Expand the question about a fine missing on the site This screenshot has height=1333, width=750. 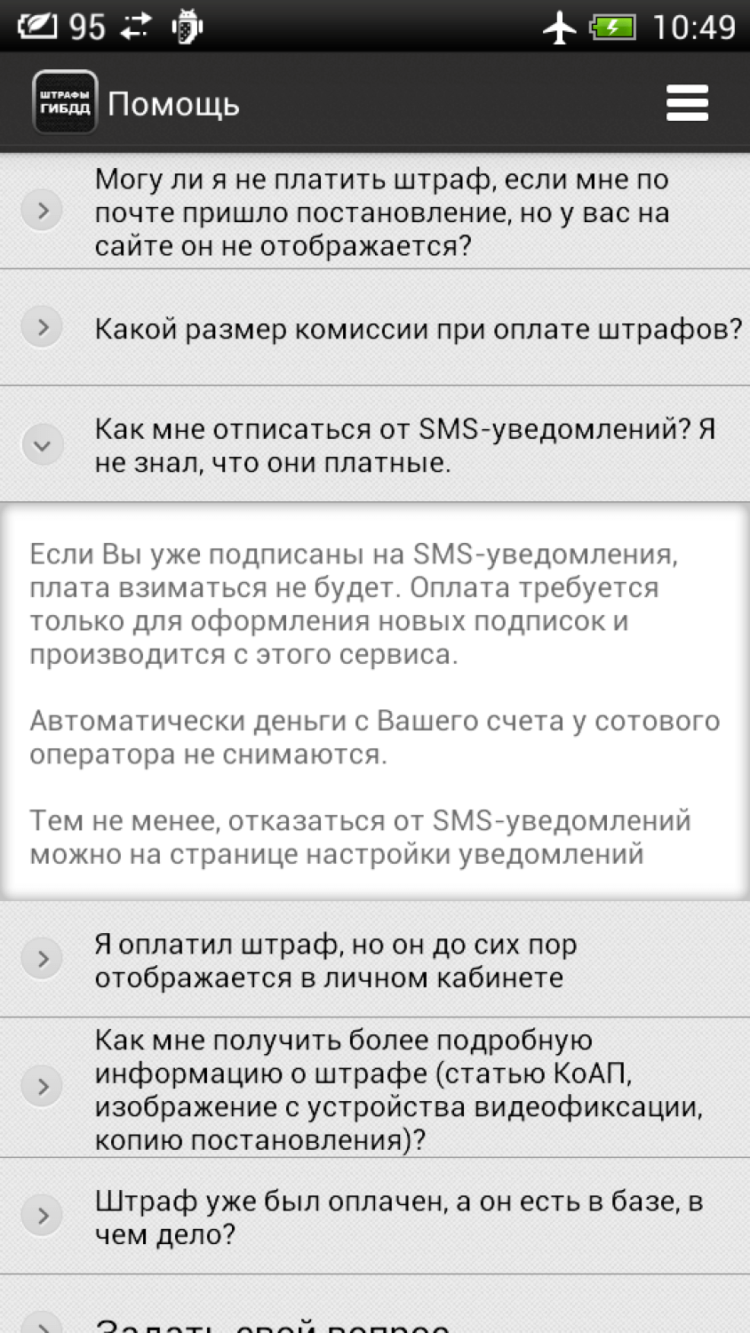click(375, 212)
